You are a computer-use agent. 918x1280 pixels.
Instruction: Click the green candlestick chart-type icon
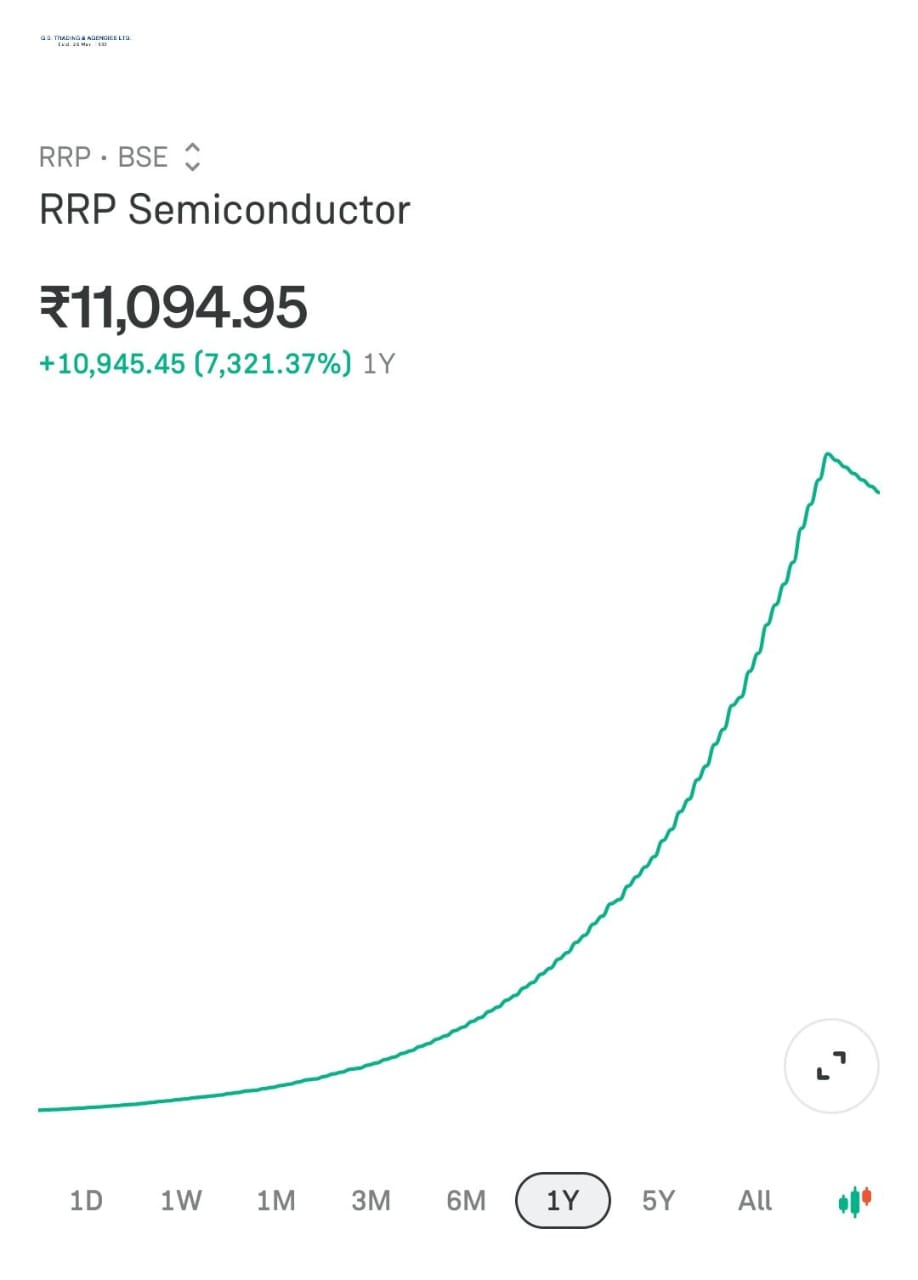pyautogui.click(x=853, y=1200)
